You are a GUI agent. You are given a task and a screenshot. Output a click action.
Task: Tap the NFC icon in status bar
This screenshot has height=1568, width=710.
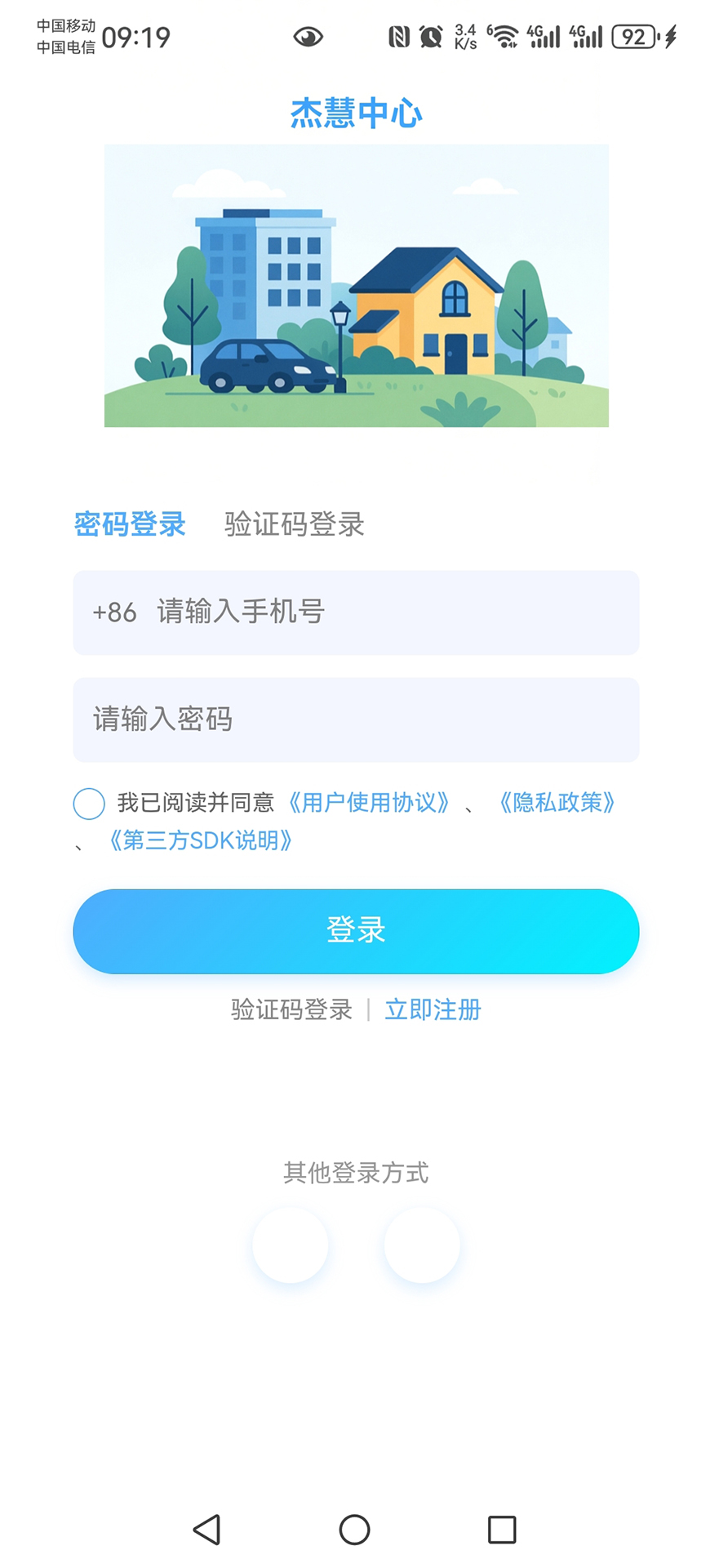tap(399, 37)
